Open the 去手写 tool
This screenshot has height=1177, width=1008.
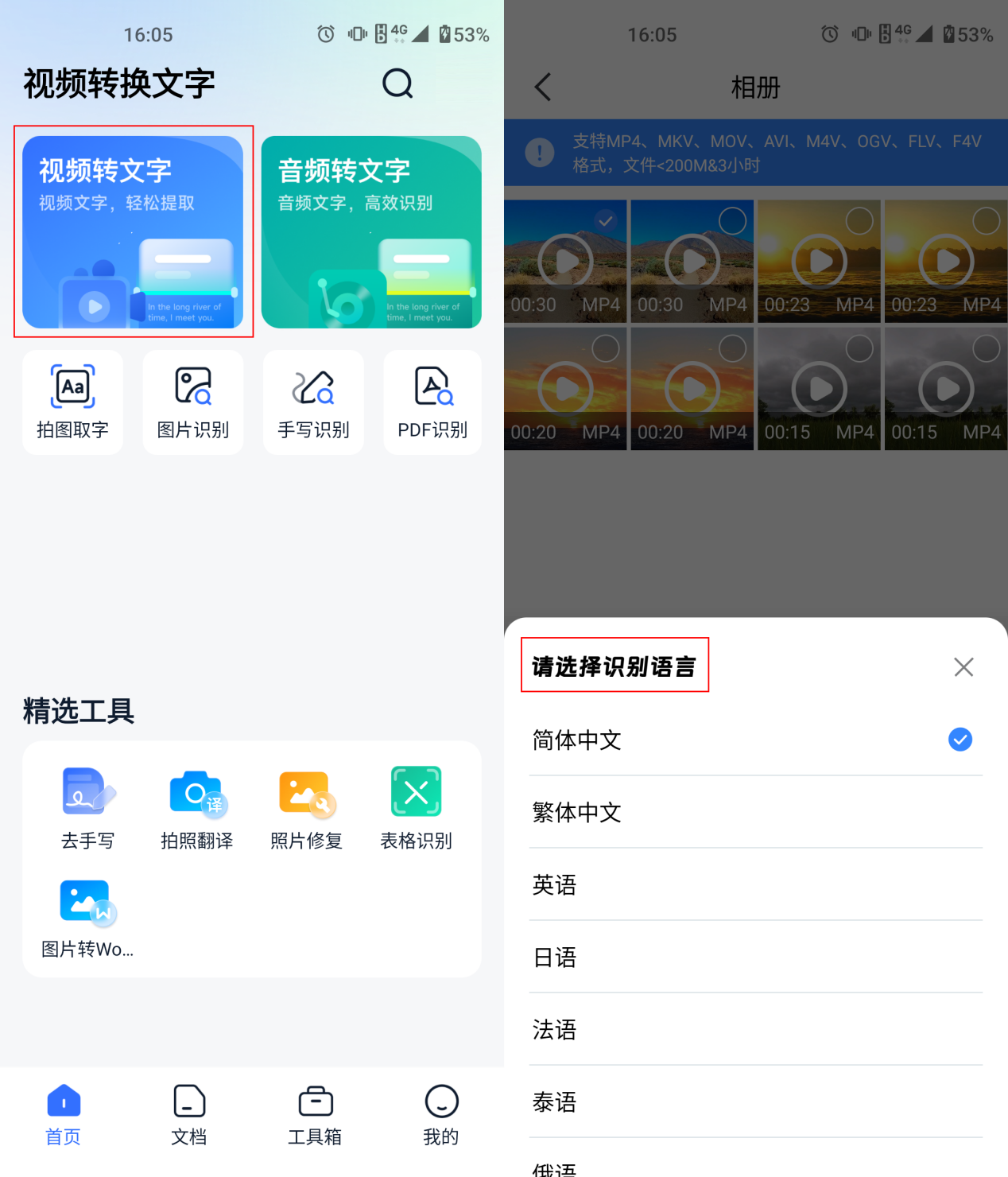(x=87, y=807)
